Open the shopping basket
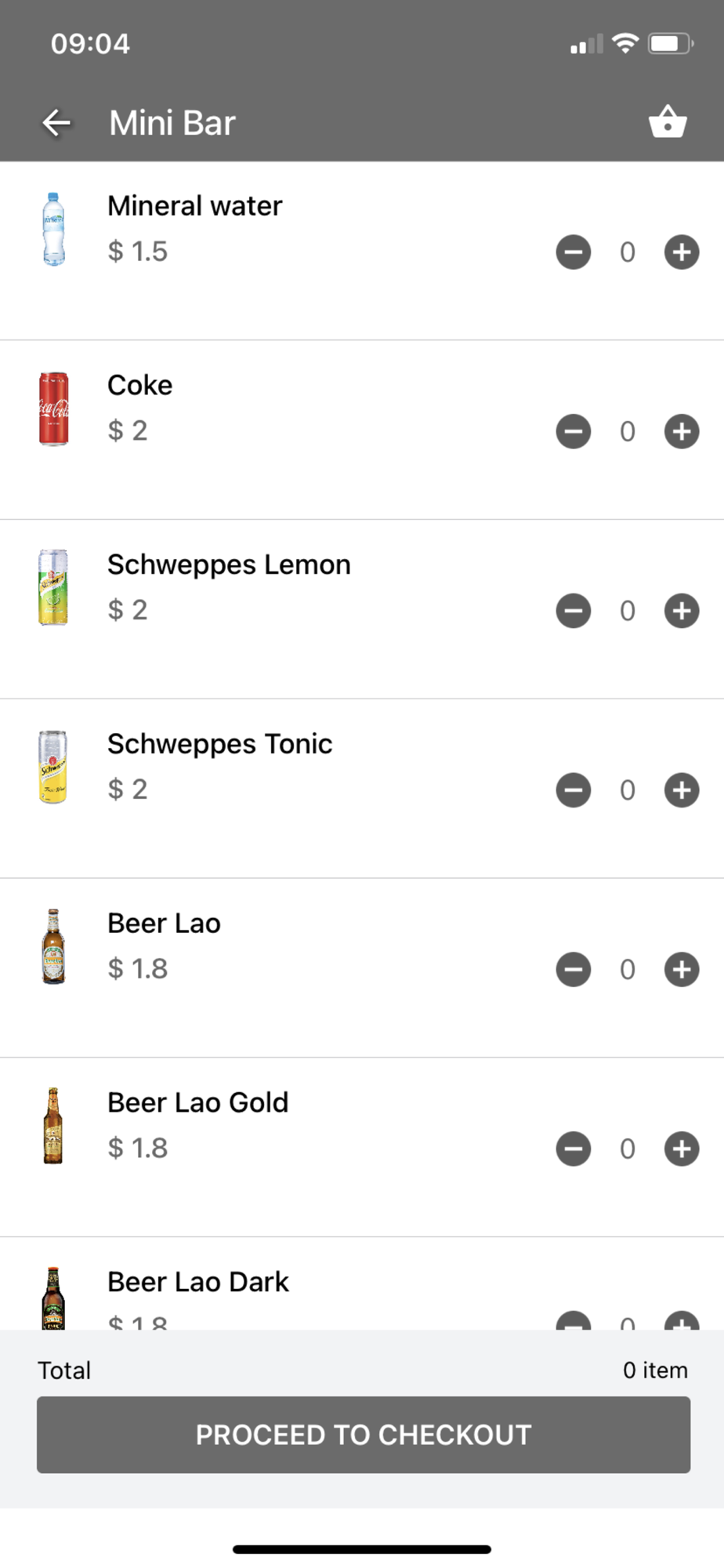 [668, 122]
